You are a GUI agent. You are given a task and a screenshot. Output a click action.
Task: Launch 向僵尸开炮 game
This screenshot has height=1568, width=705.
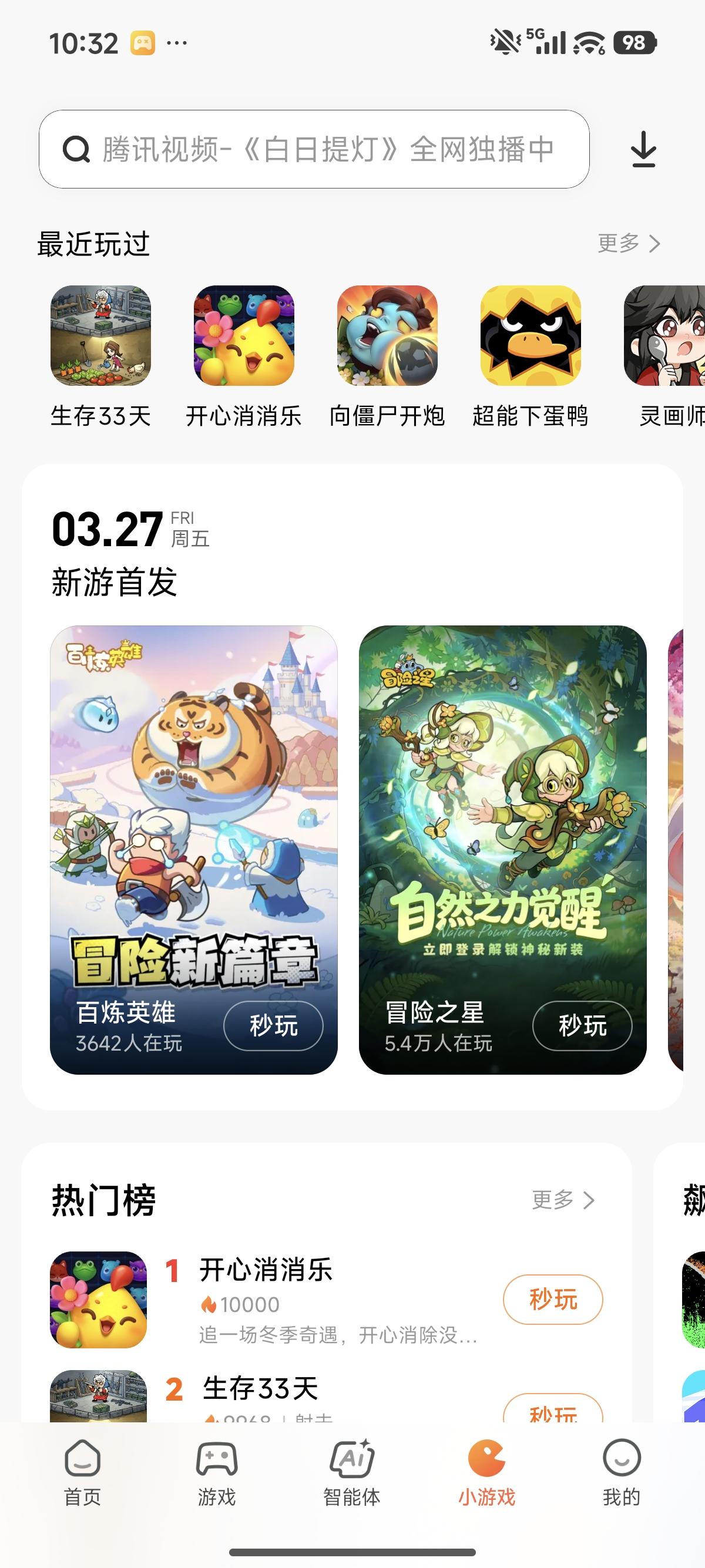[x=387, y=336]
